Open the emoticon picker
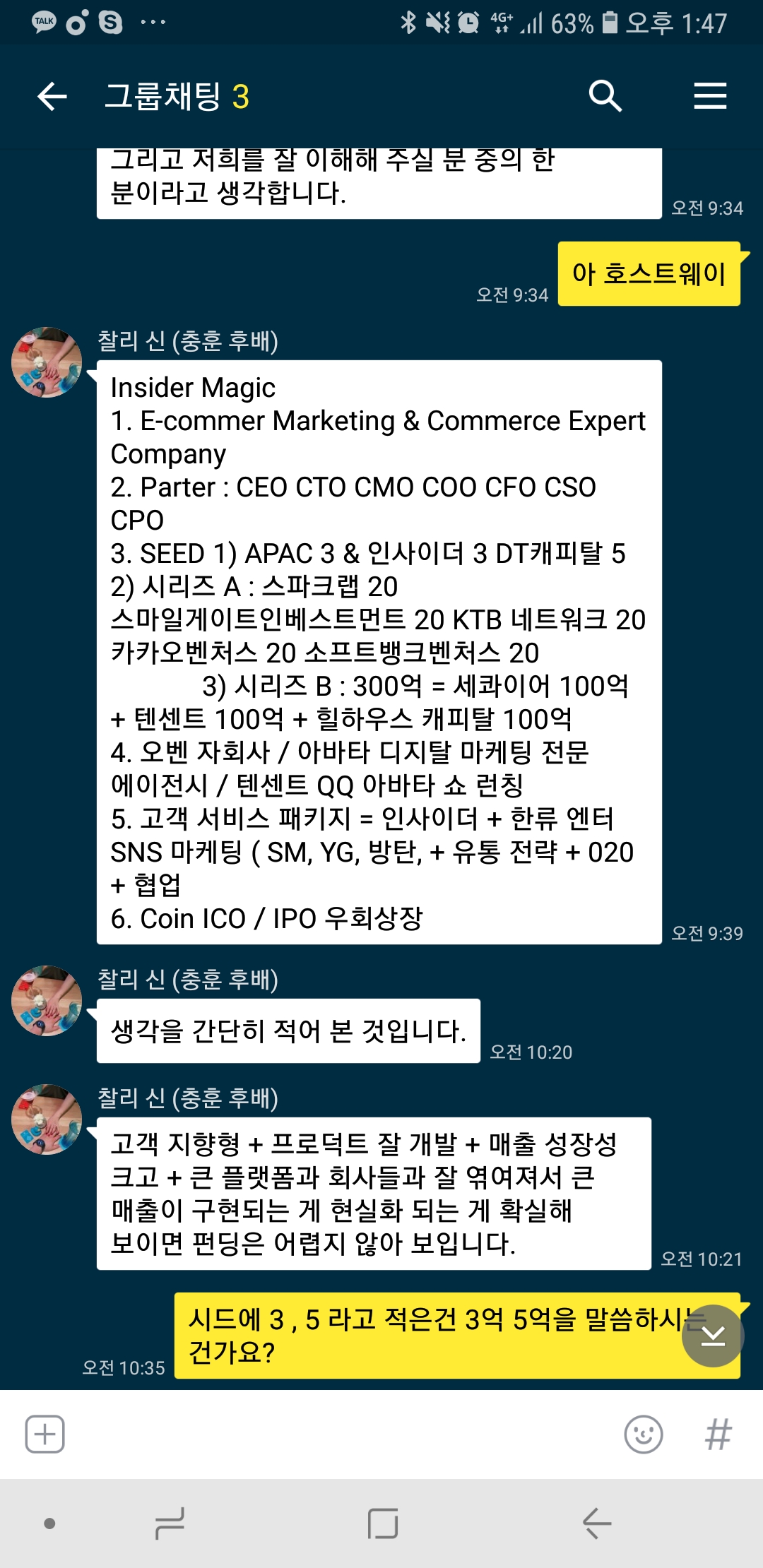The height and width of the screenshot is (1568, 763). click(x=644, y=1435)
